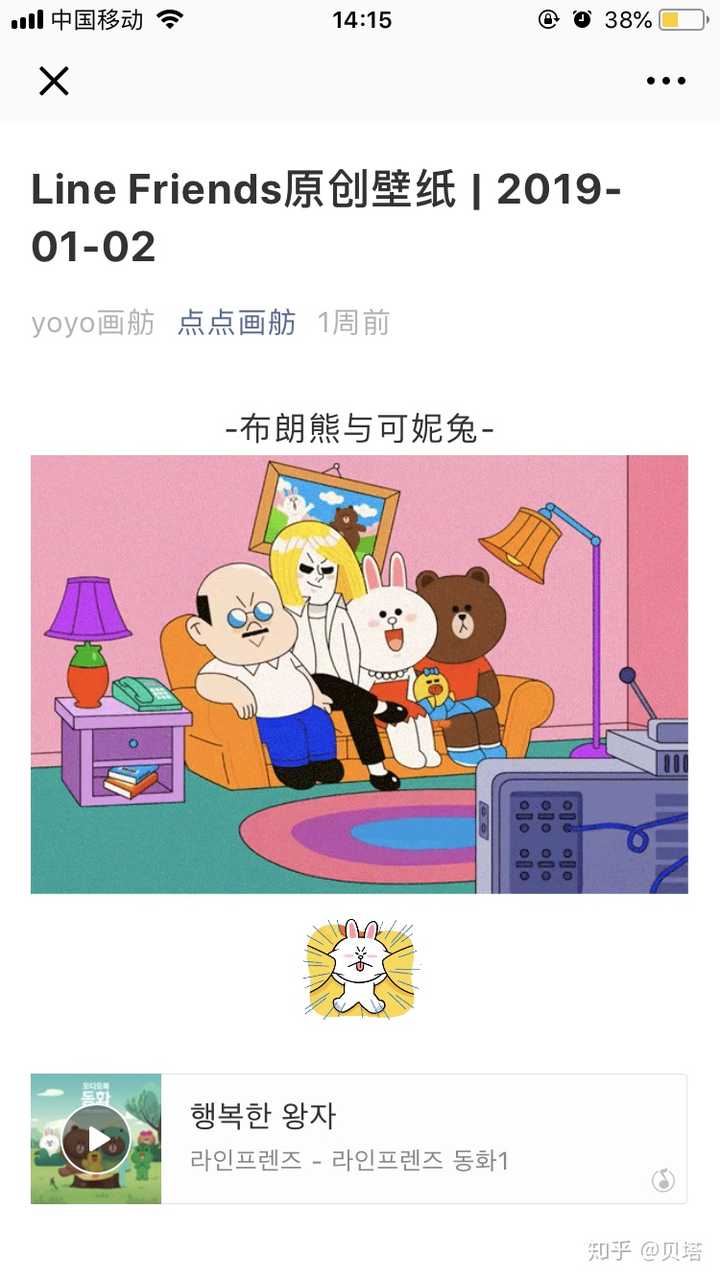Play the 행복한 왕자 audio track
The height and width of the screenshot is (1281, 720).
click(x=96, y=1139)
